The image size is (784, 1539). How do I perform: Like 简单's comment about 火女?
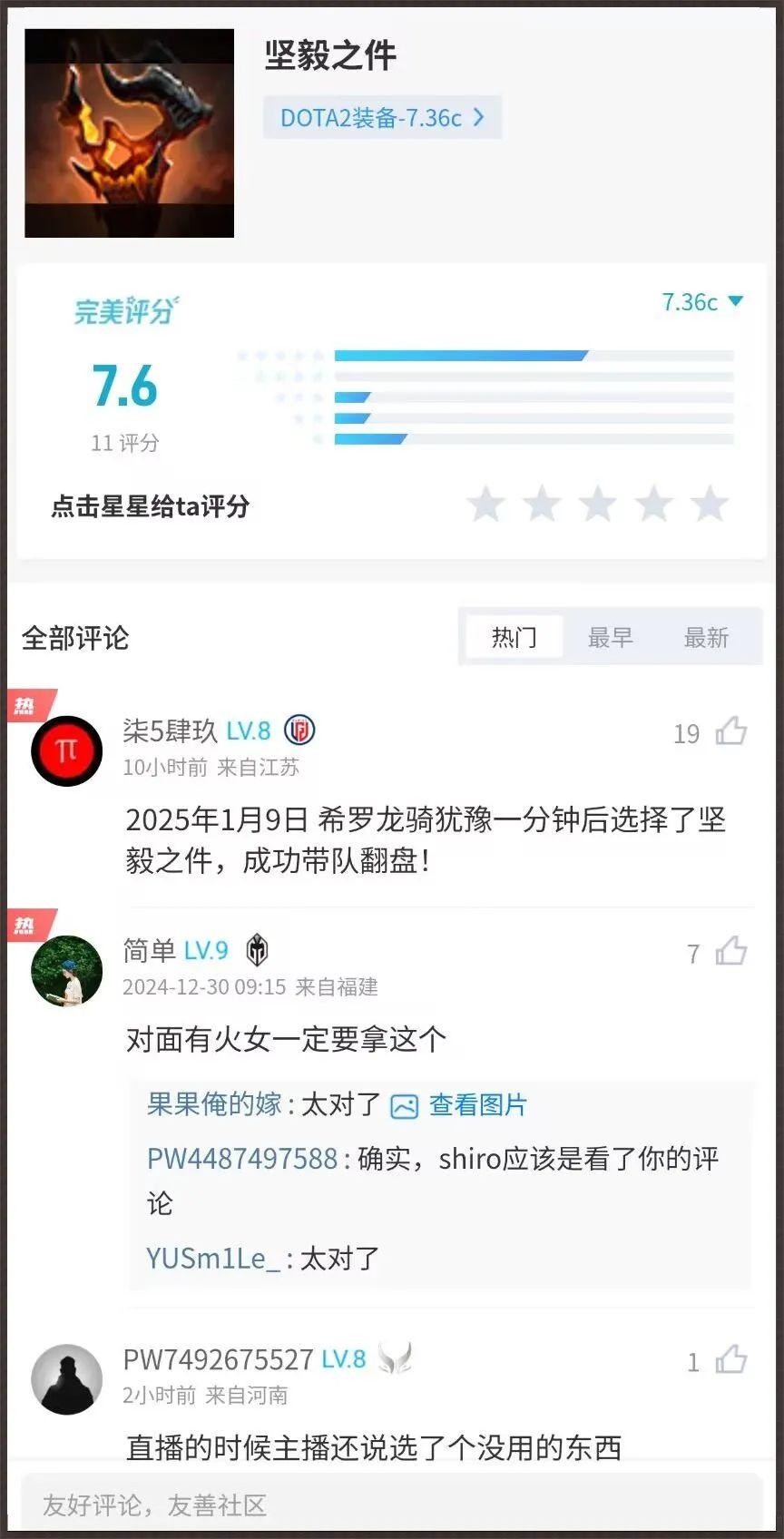tap(730, 952)
